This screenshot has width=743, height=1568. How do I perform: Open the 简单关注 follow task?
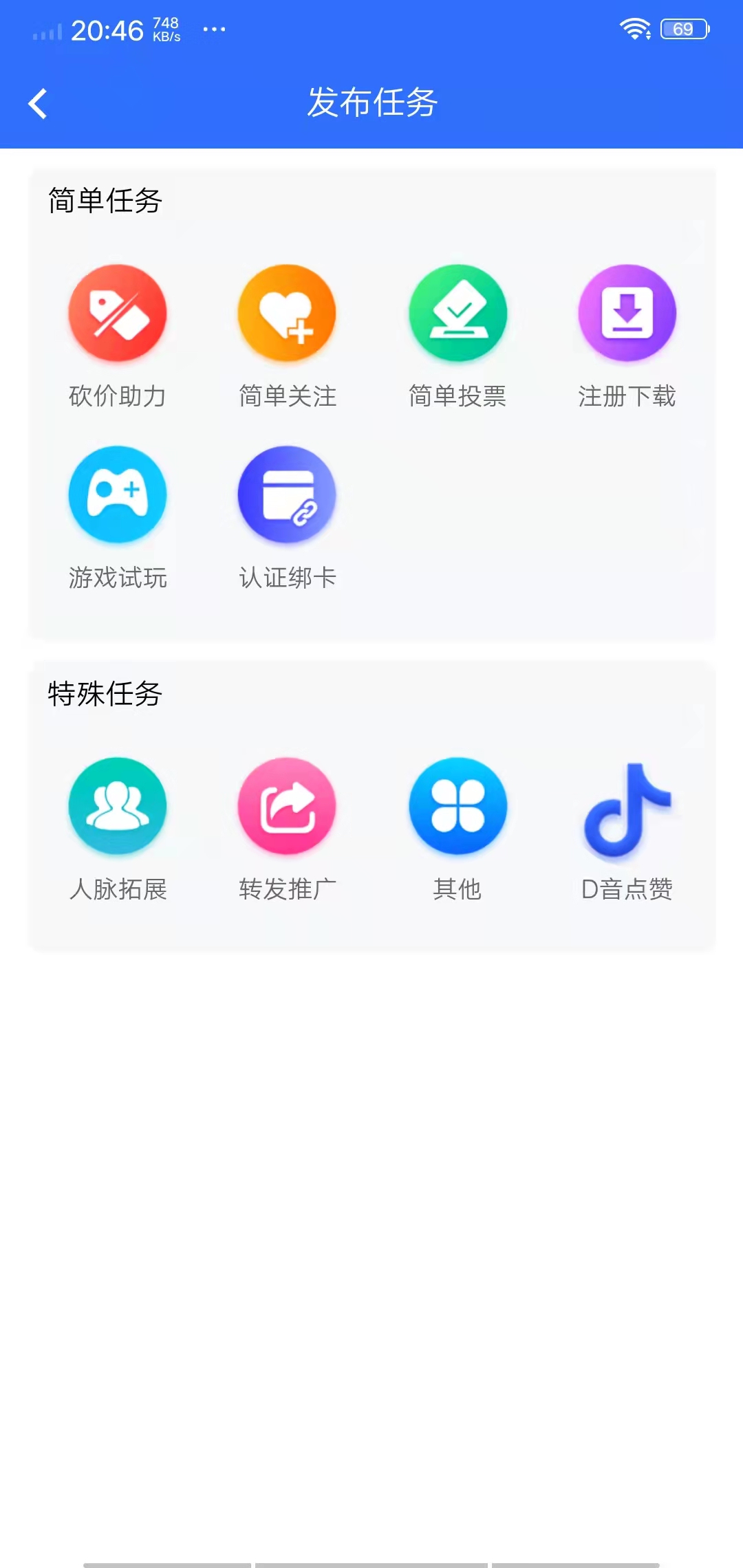286,313
